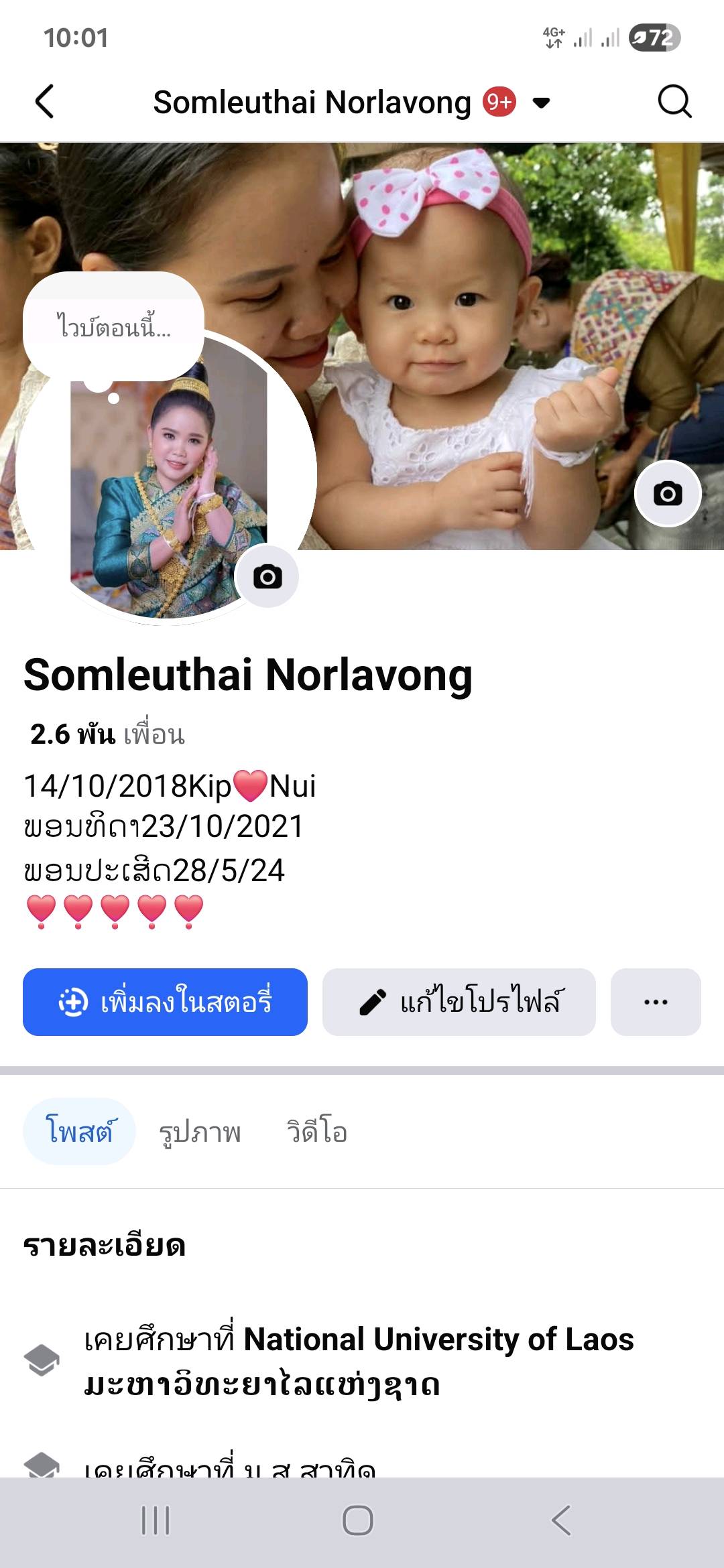Image resolution: width=724 pixels, height=1568 pixels.
Task: Open the three-dot more options button
Action: coord(655,1002)
